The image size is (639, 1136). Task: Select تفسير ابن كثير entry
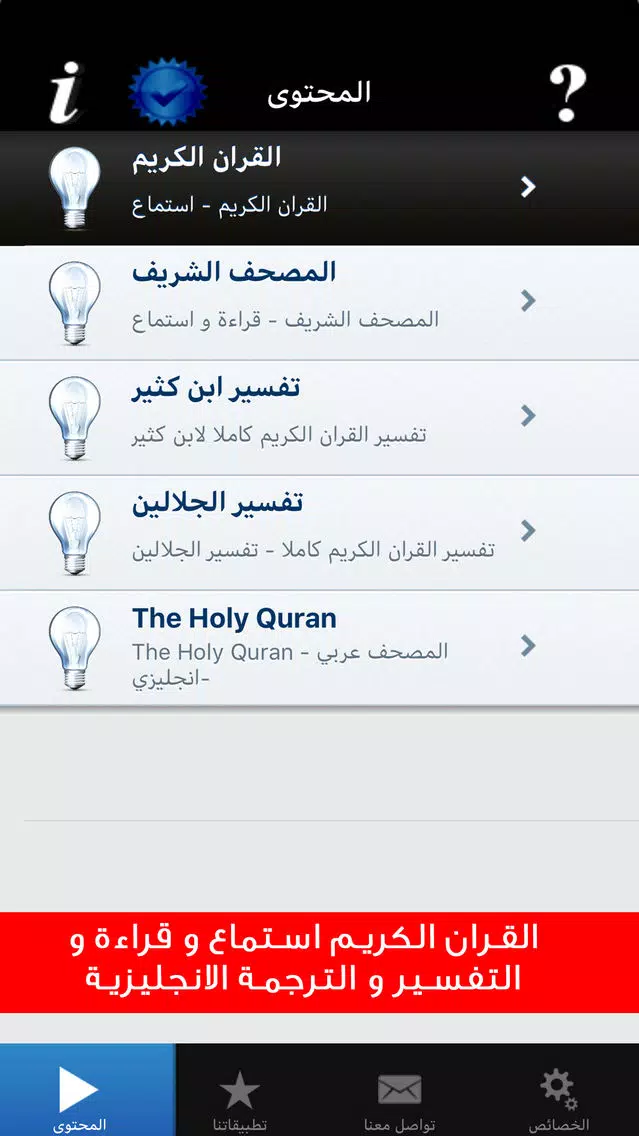coord(320,418)
